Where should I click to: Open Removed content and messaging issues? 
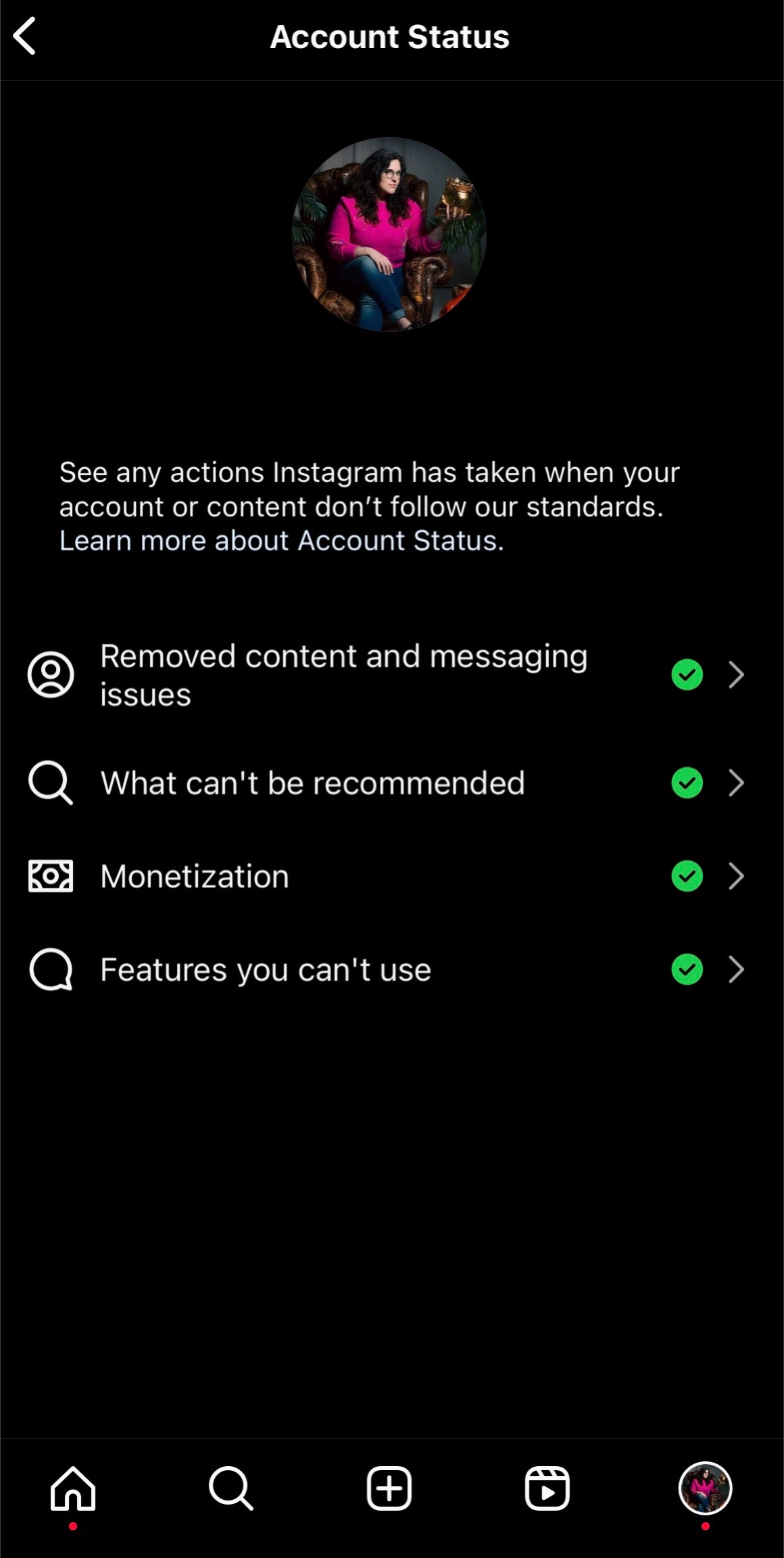(x=392, y=675)
